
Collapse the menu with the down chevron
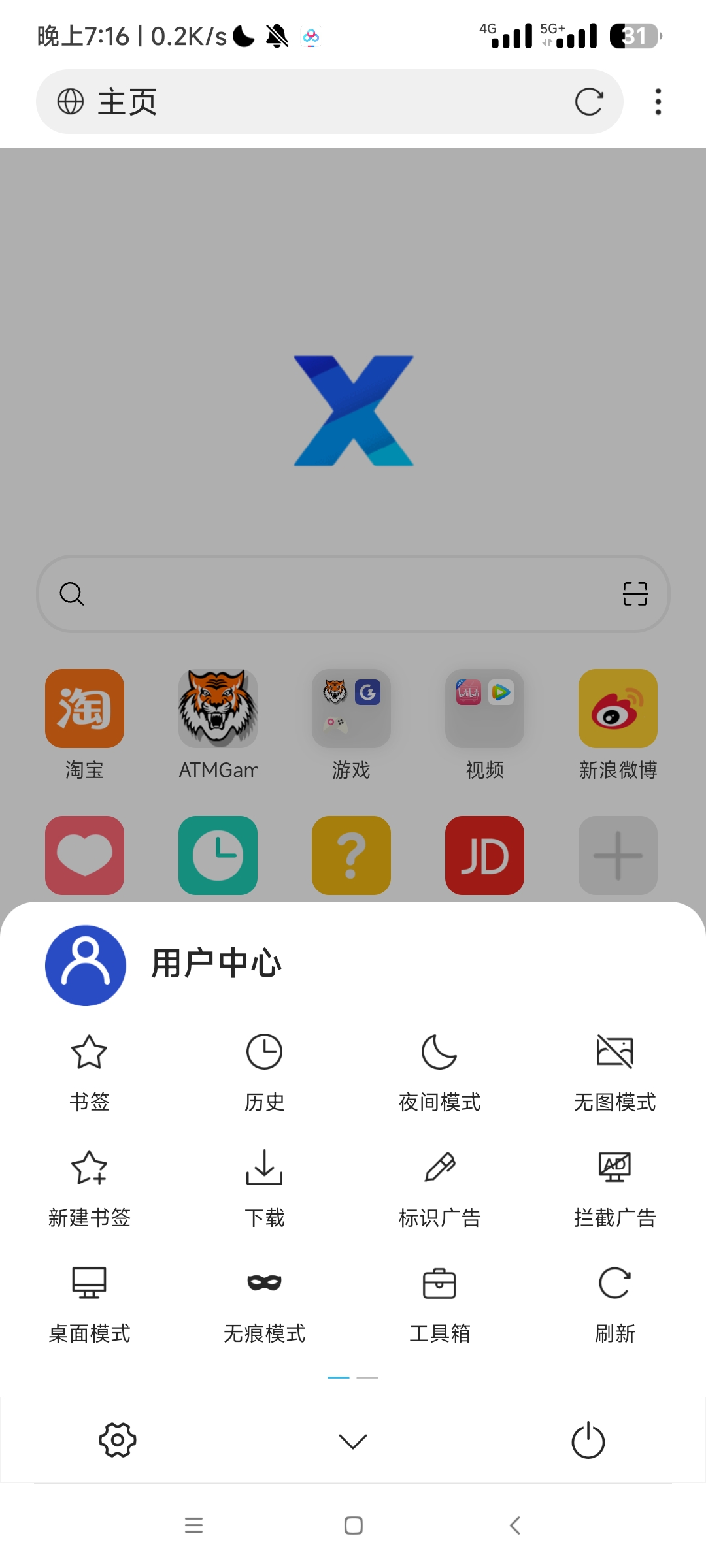353,1441
